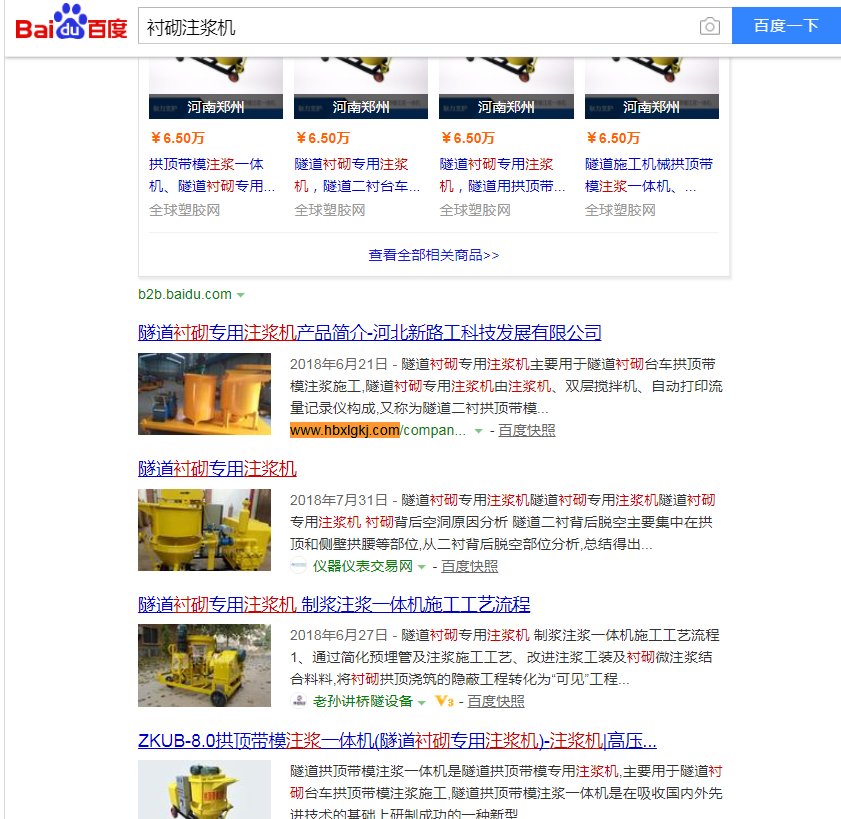Open product 拱顶带模注浆一体机、隧道衬砌专用
The width and height of the screenshot is (841, 819).
coord(212,175)
